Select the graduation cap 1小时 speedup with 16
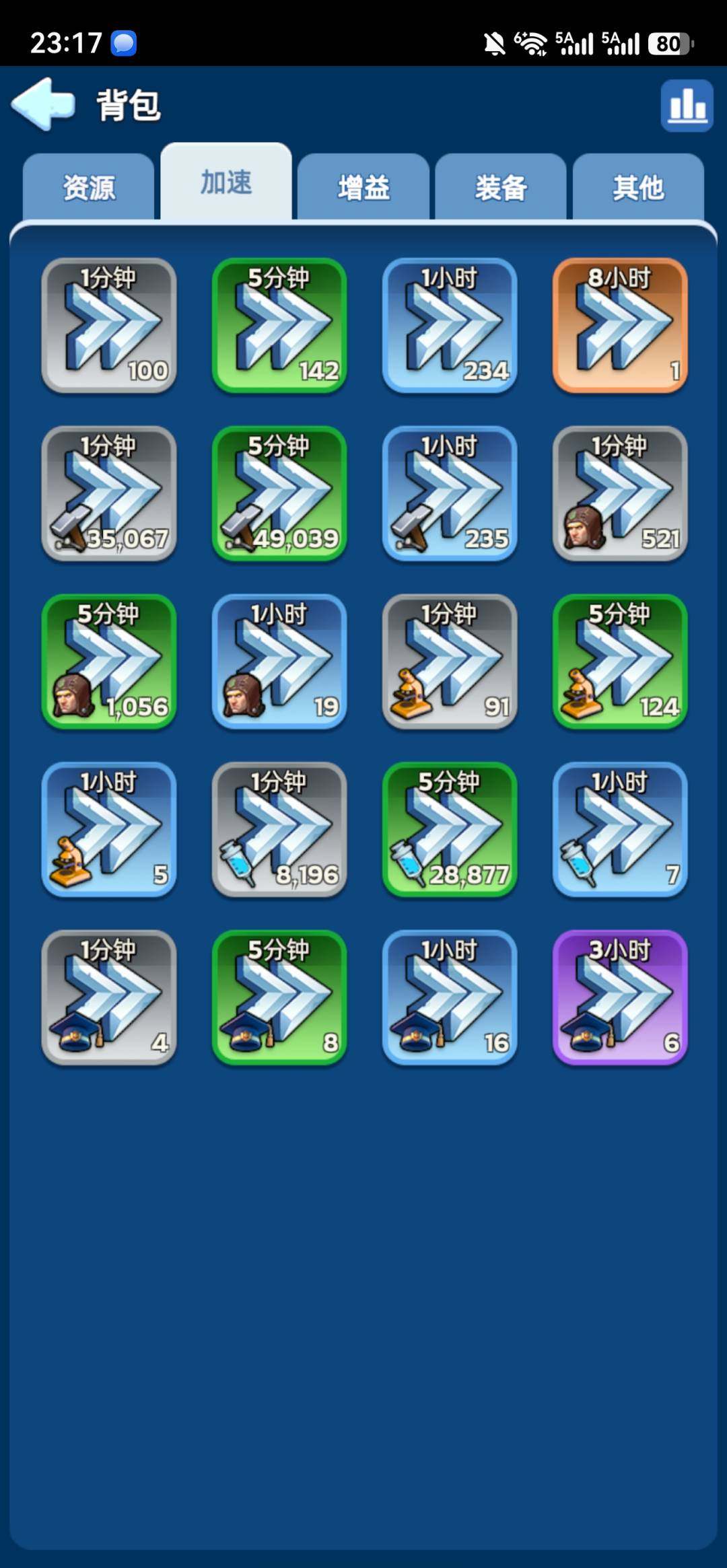The image size is (727, 1568). [450, 997]
